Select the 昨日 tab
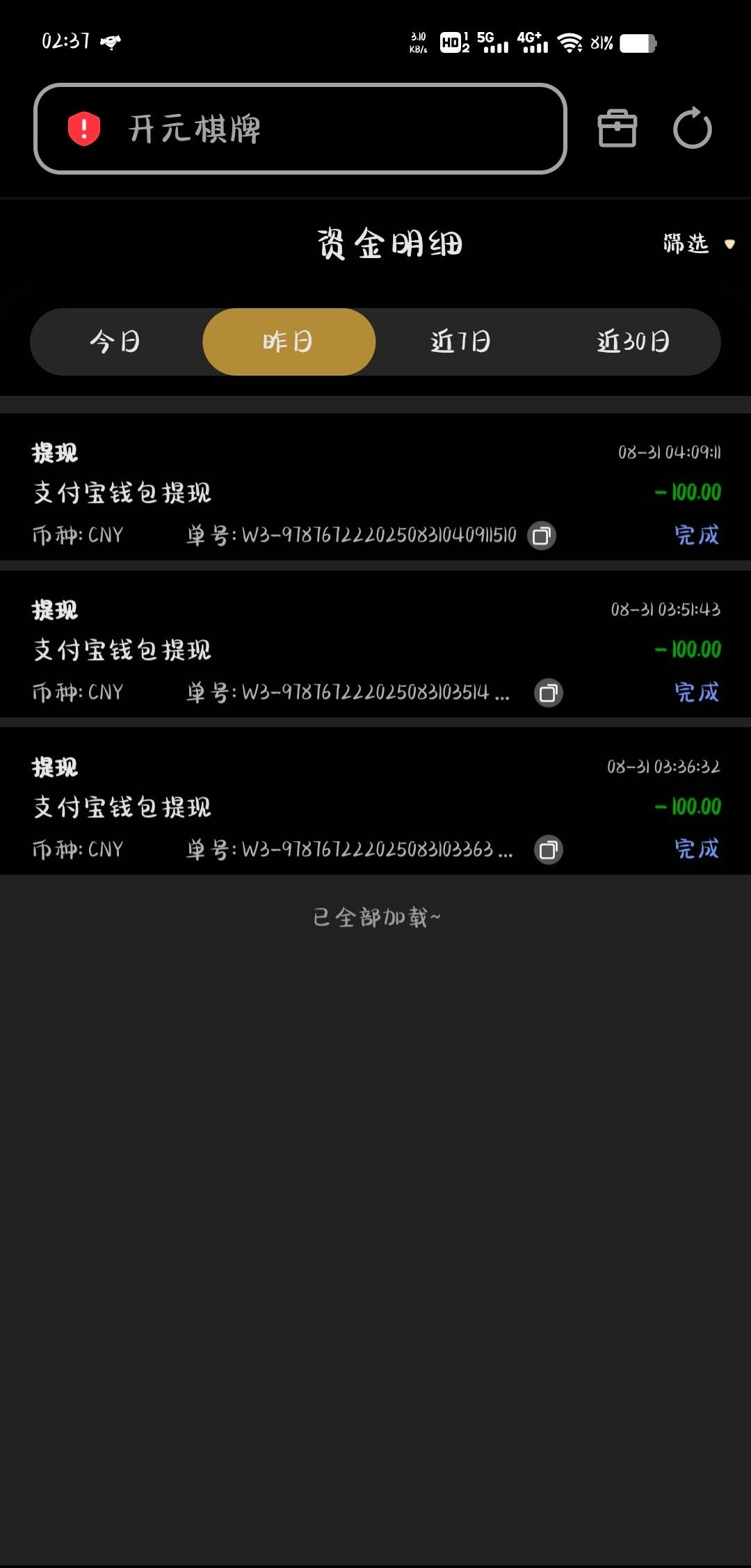The image size is (751, 1568). click(x=289, y=342)
